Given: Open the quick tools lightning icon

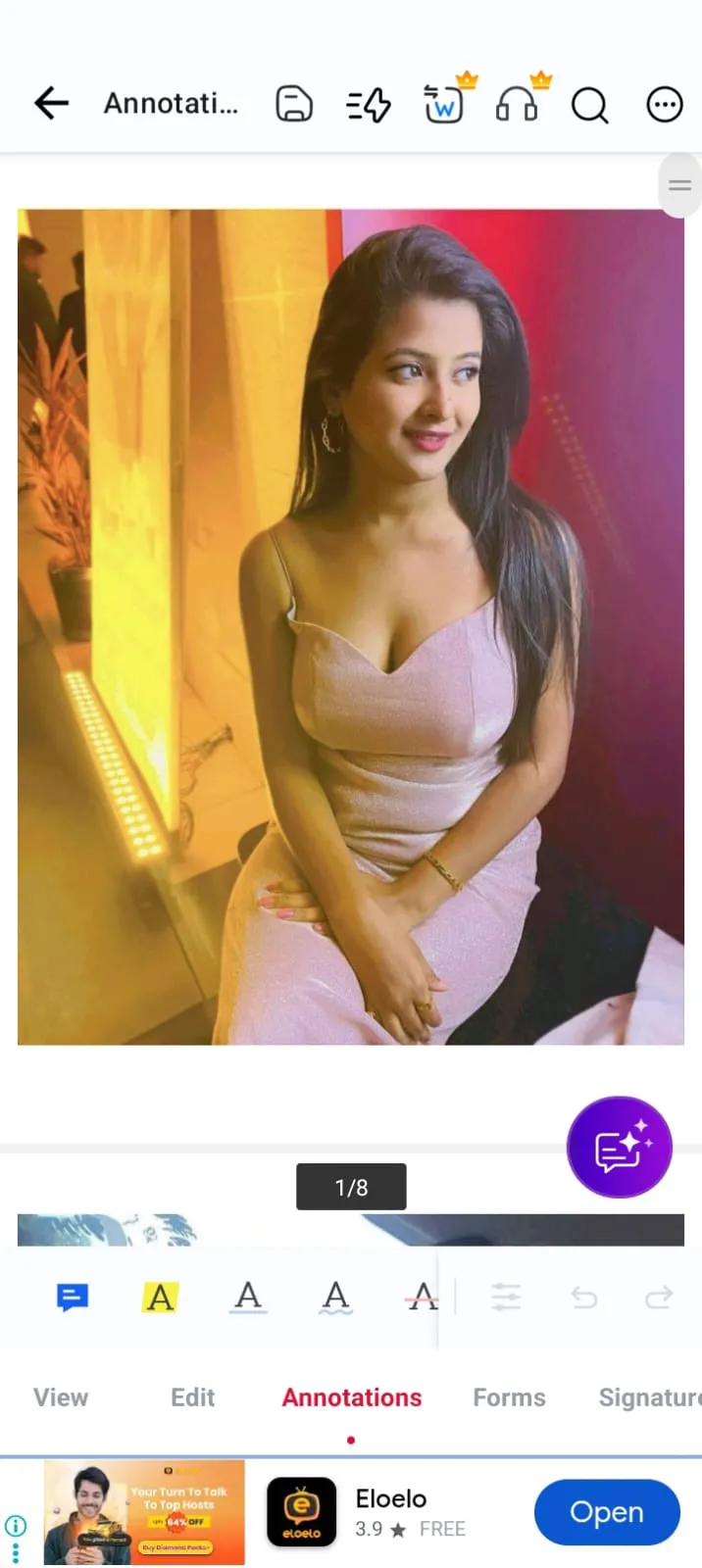Looking at the screenshot, I should coord(369,104).
